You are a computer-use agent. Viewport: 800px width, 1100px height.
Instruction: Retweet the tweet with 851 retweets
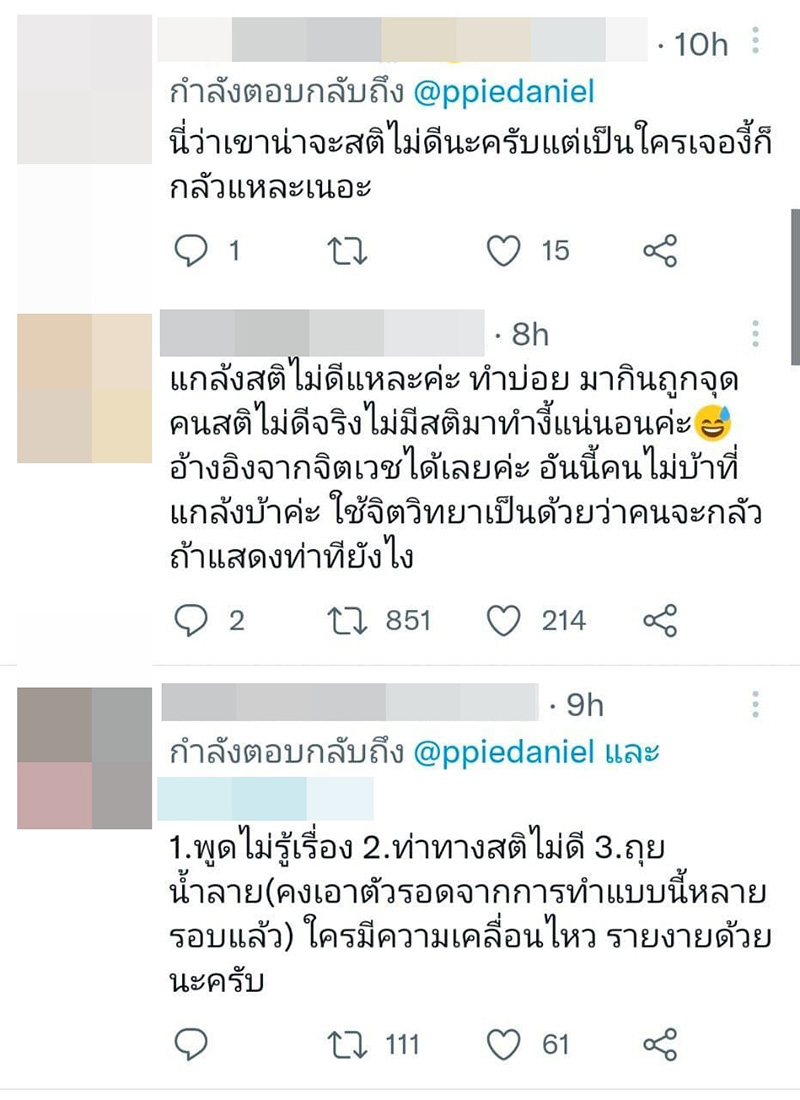click(347, 621)
